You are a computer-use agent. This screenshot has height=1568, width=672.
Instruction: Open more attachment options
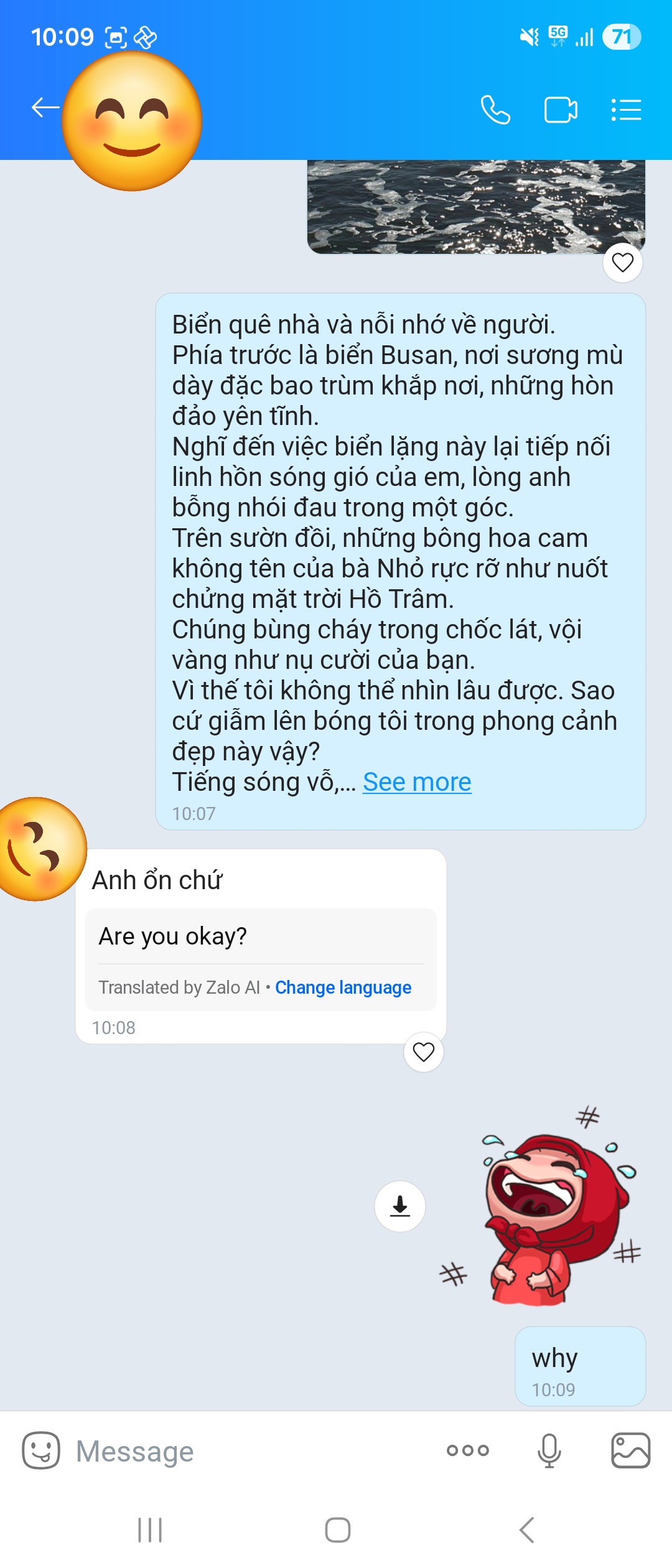pyautogui.click(x=468, y=1451)
